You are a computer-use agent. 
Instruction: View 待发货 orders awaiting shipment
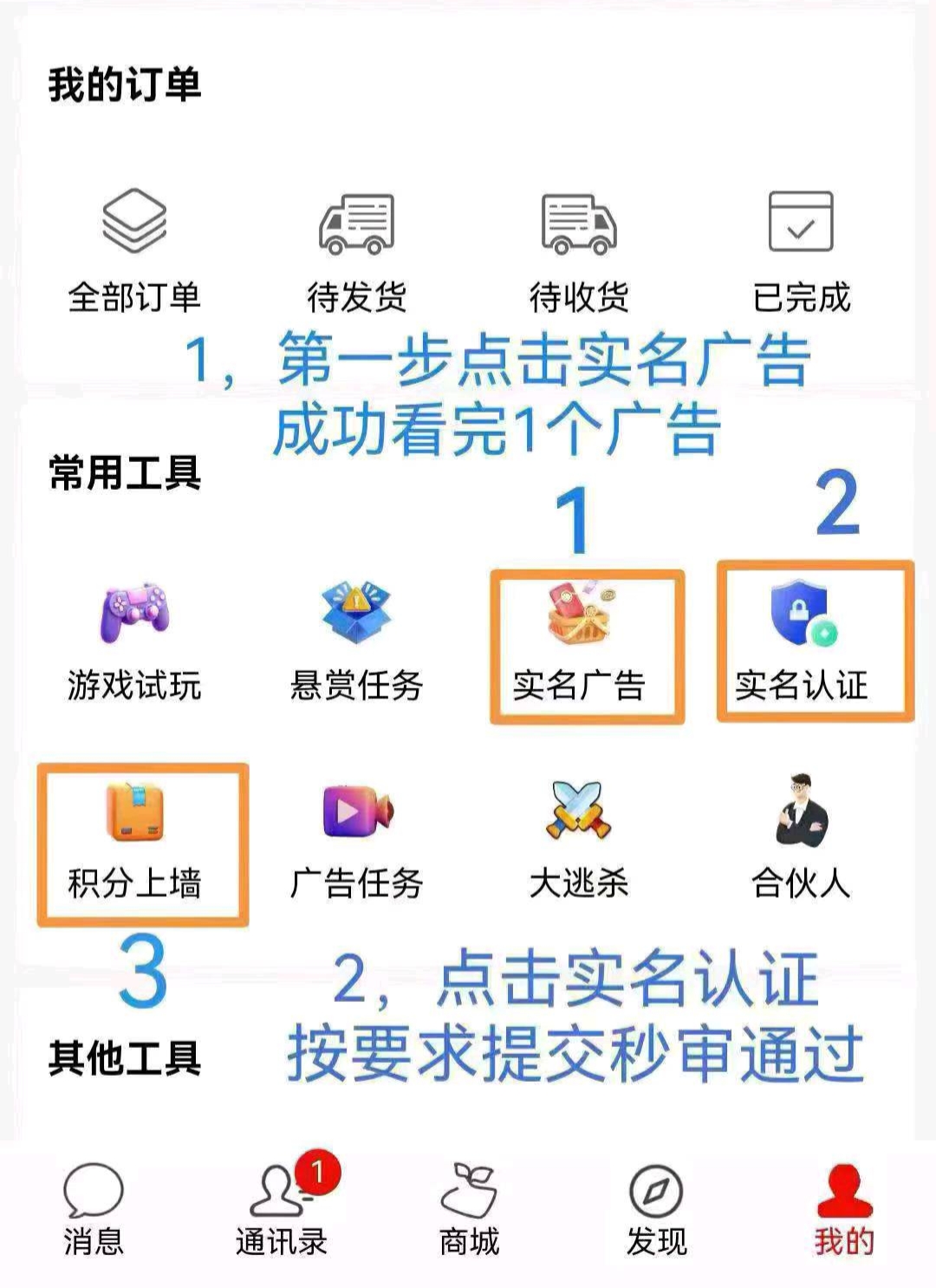[356, 248]
